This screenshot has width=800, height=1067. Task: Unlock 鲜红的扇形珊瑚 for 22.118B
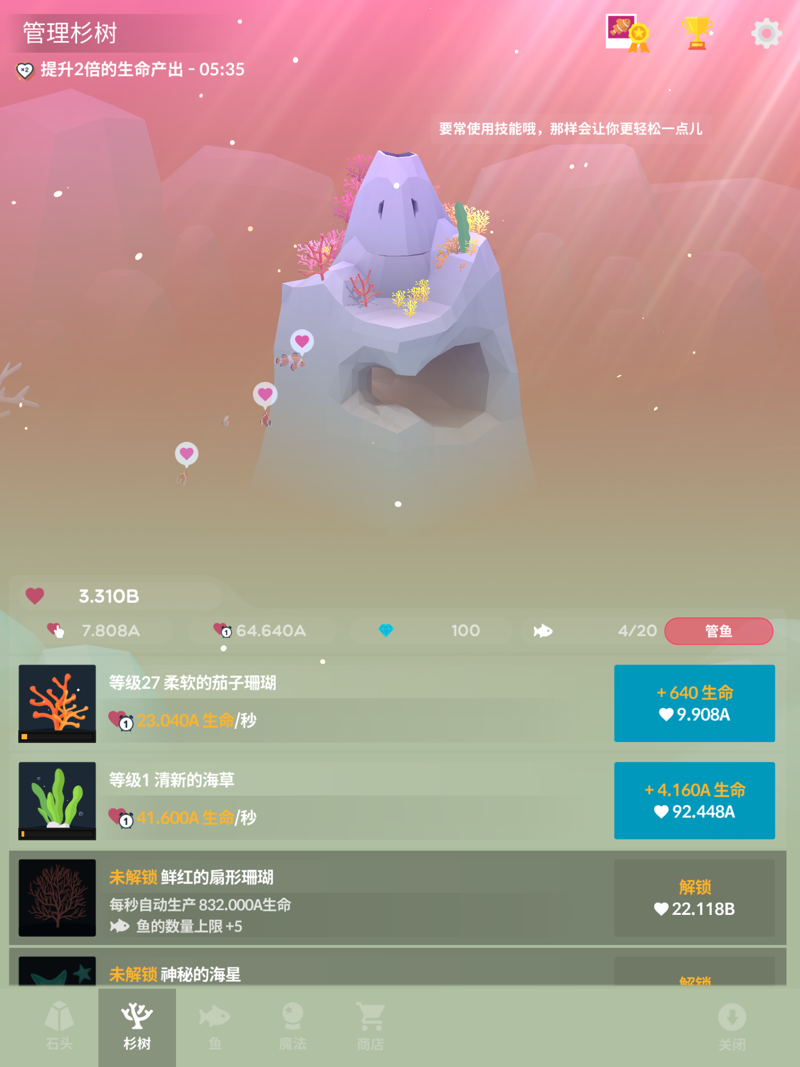click(x=694, y=897)
